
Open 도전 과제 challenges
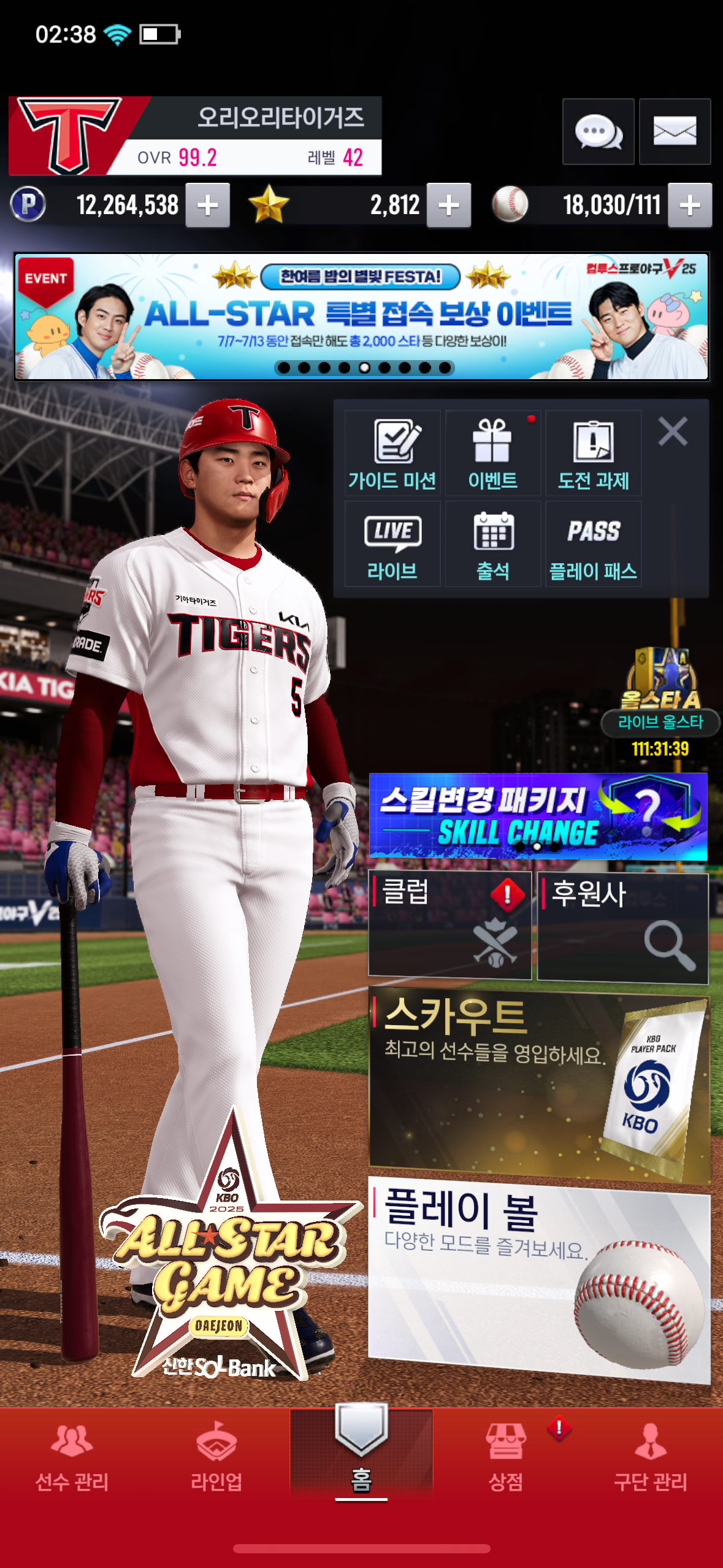pos(594,453)
